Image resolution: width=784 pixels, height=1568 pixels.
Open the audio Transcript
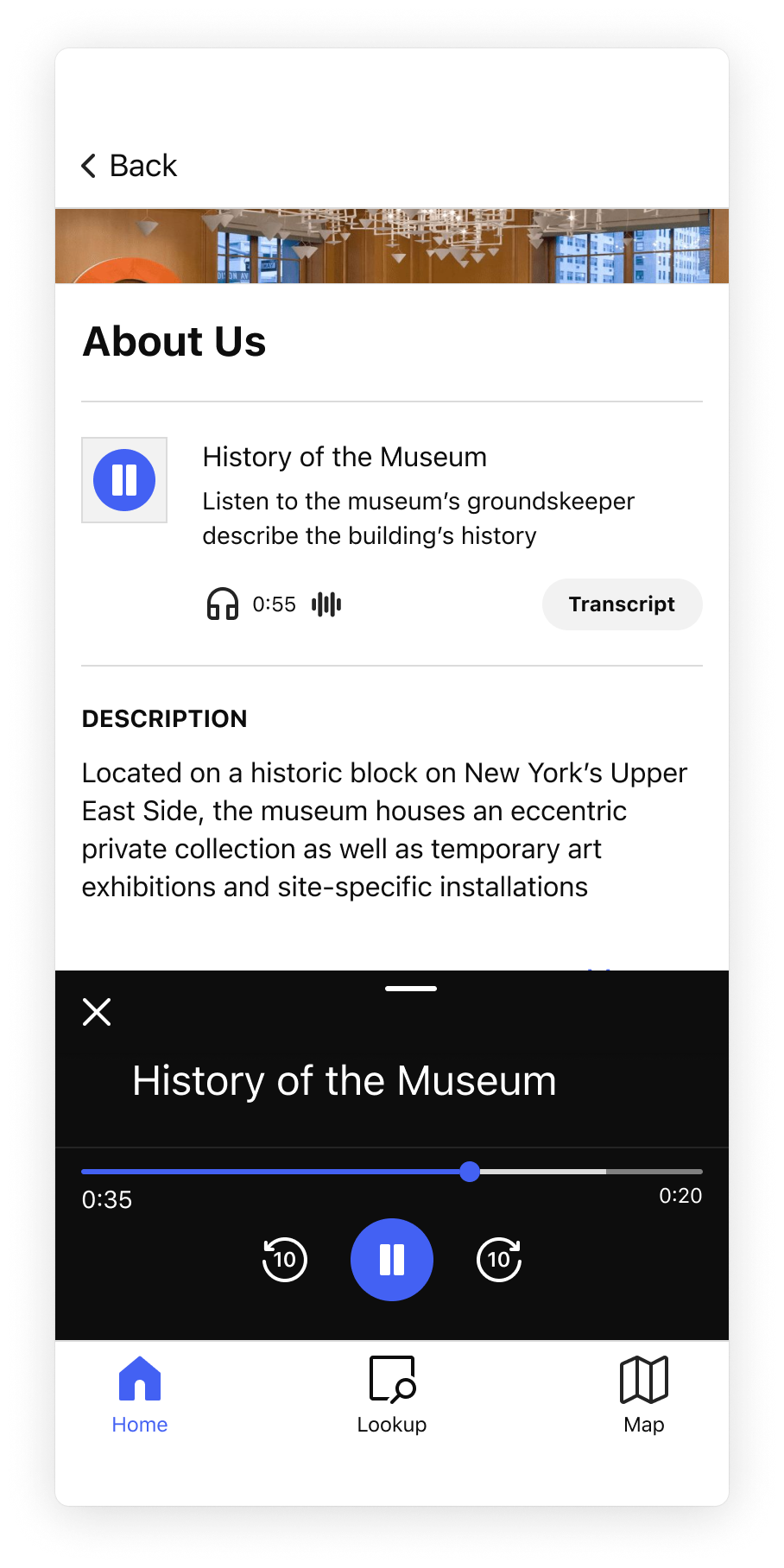coord(622,604)
